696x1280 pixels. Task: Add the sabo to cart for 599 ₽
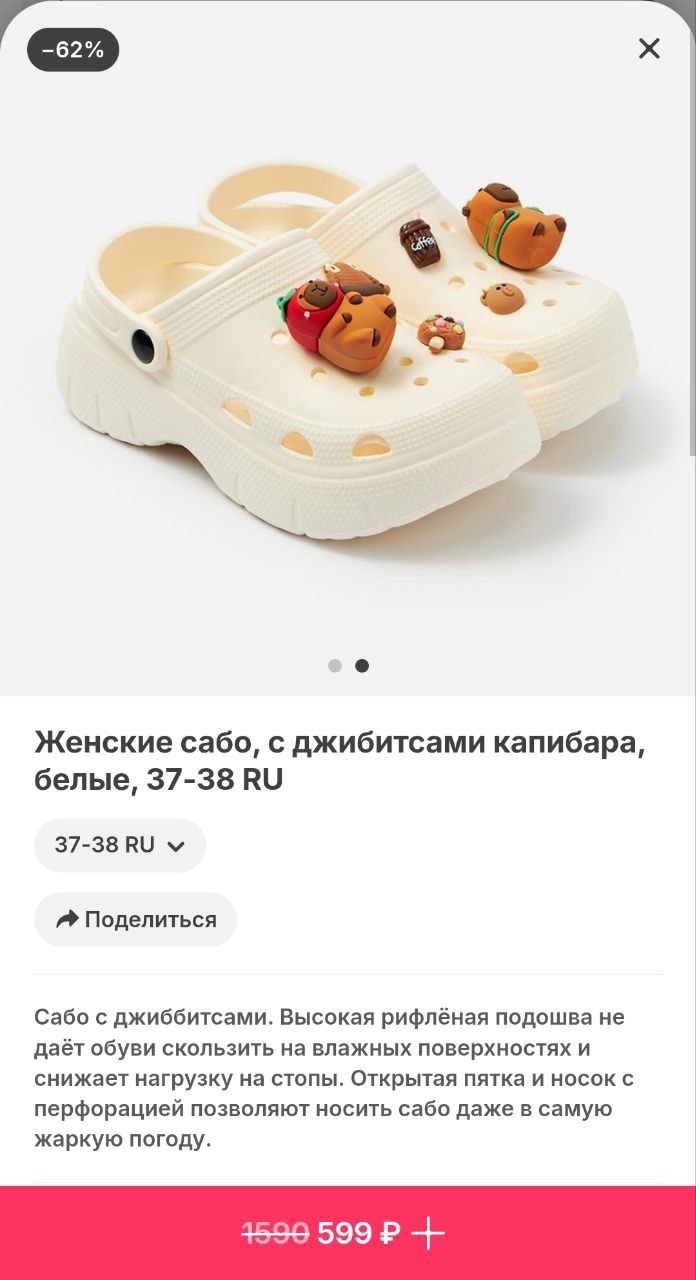pos(348,1233)
